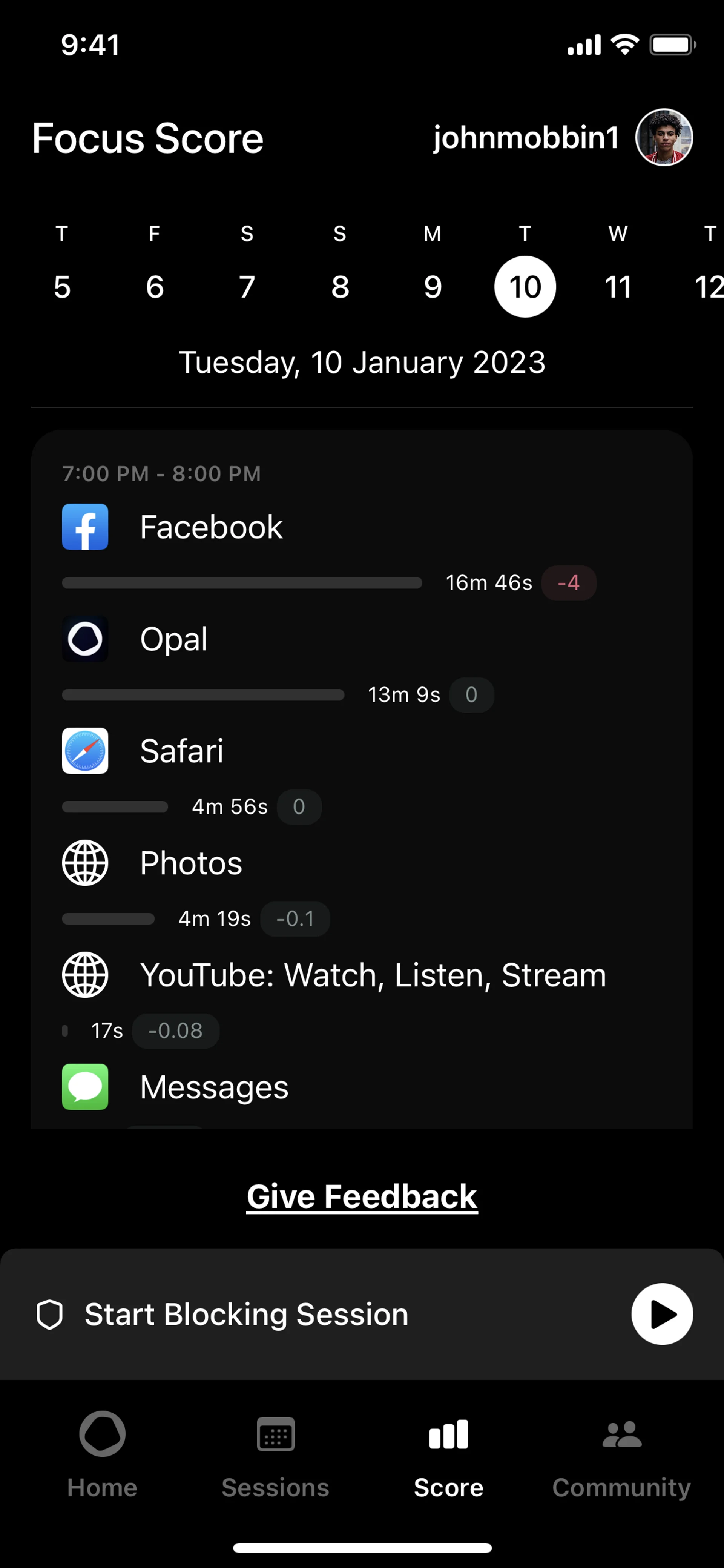Viewport: 724px width, 1568px height.
Task: Open johnmobbin1 profile avatar
Action: (x=664, y=138)
